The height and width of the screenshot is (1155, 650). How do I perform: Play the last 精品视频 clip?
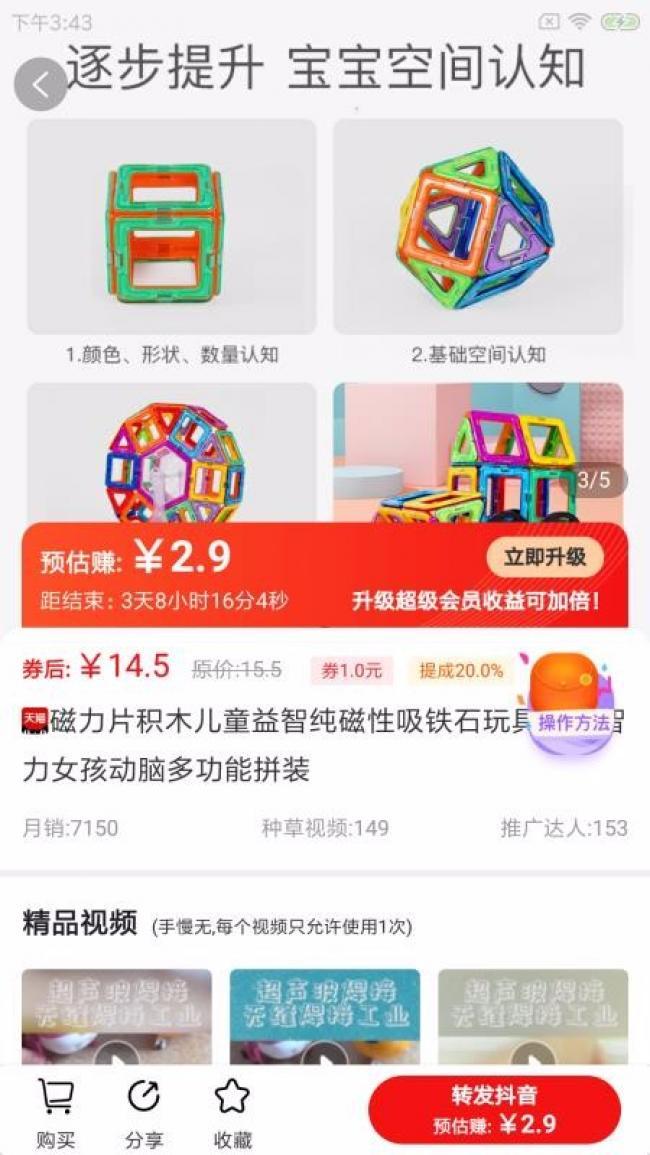pyautogui.click(x=534, y=1017)
